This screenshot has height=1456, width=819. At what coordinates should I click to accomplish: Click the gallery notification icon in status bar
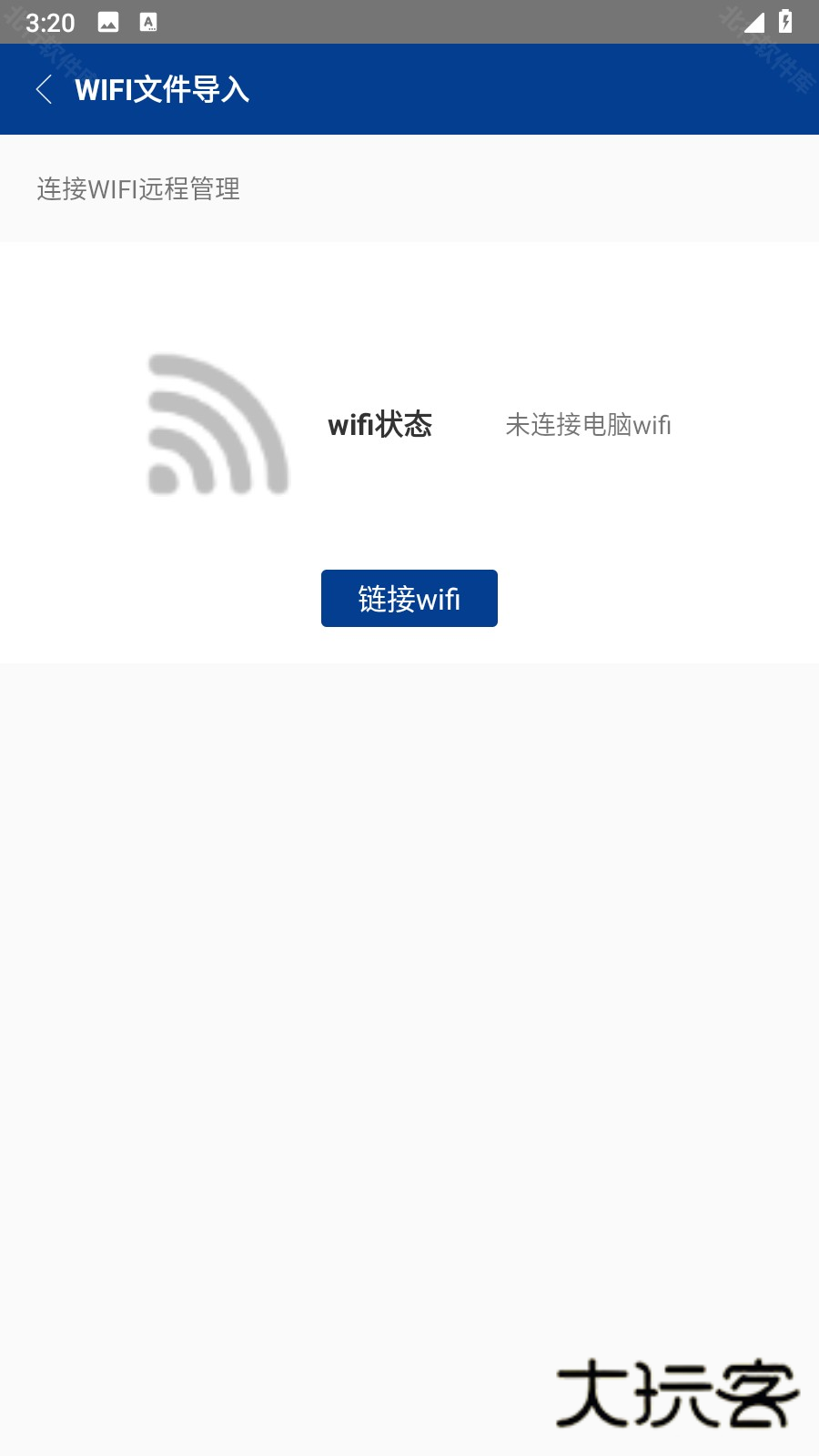(x=109, y=22)
